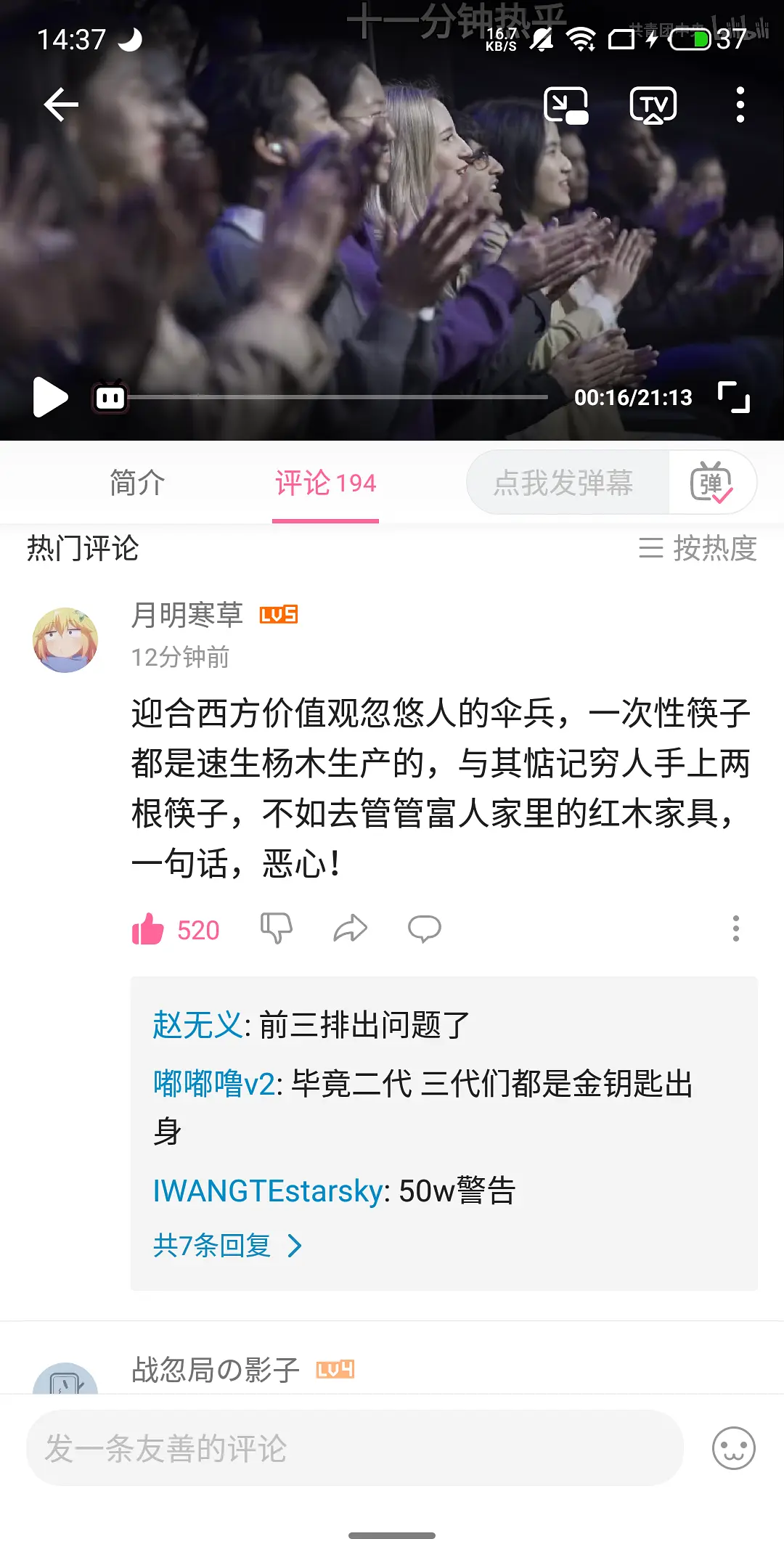View 赵无义's profile from the reply
This screenshot has width=784, height=1568.
[x=197, y=1025]
